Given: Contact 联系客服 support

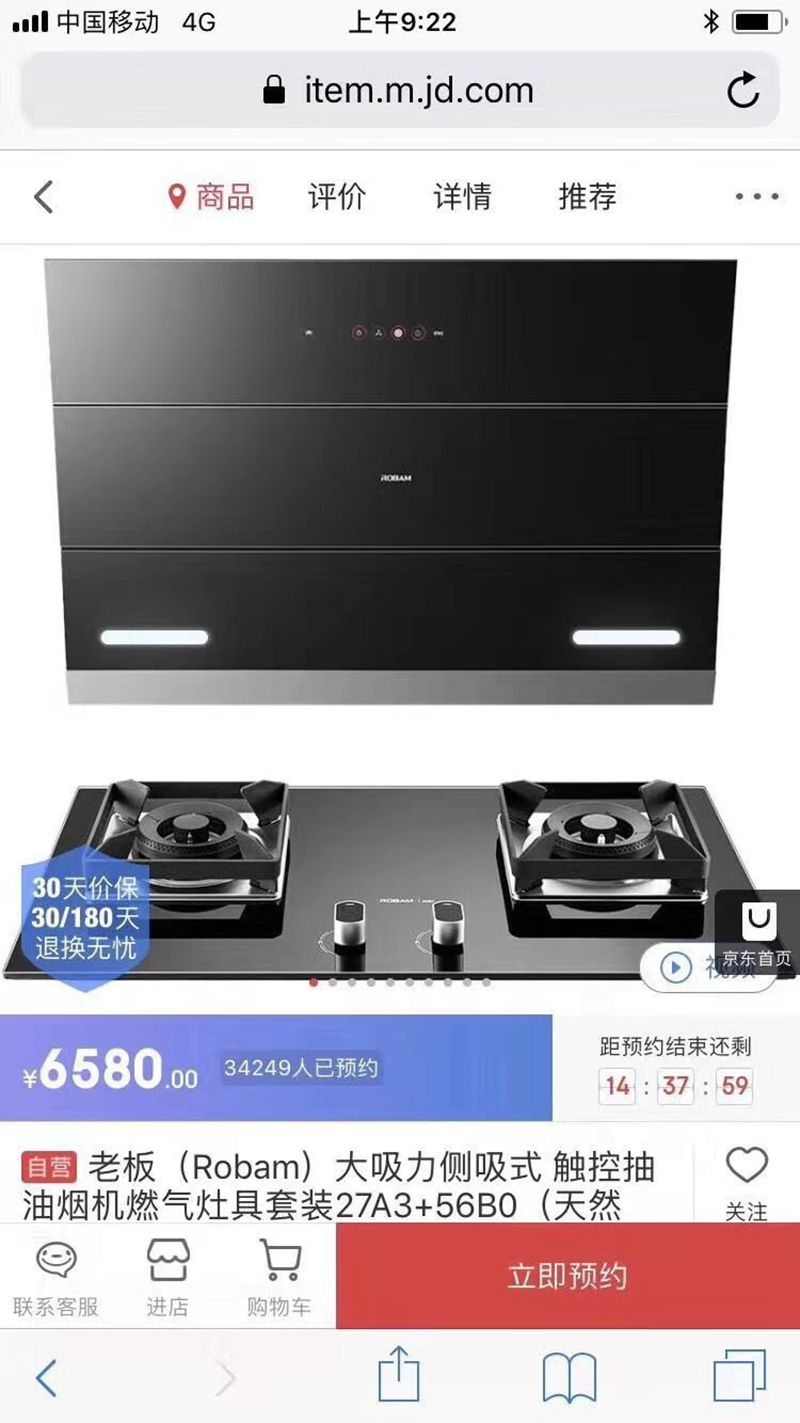Looking at the screenshot, I should [x=56, y=1276].
